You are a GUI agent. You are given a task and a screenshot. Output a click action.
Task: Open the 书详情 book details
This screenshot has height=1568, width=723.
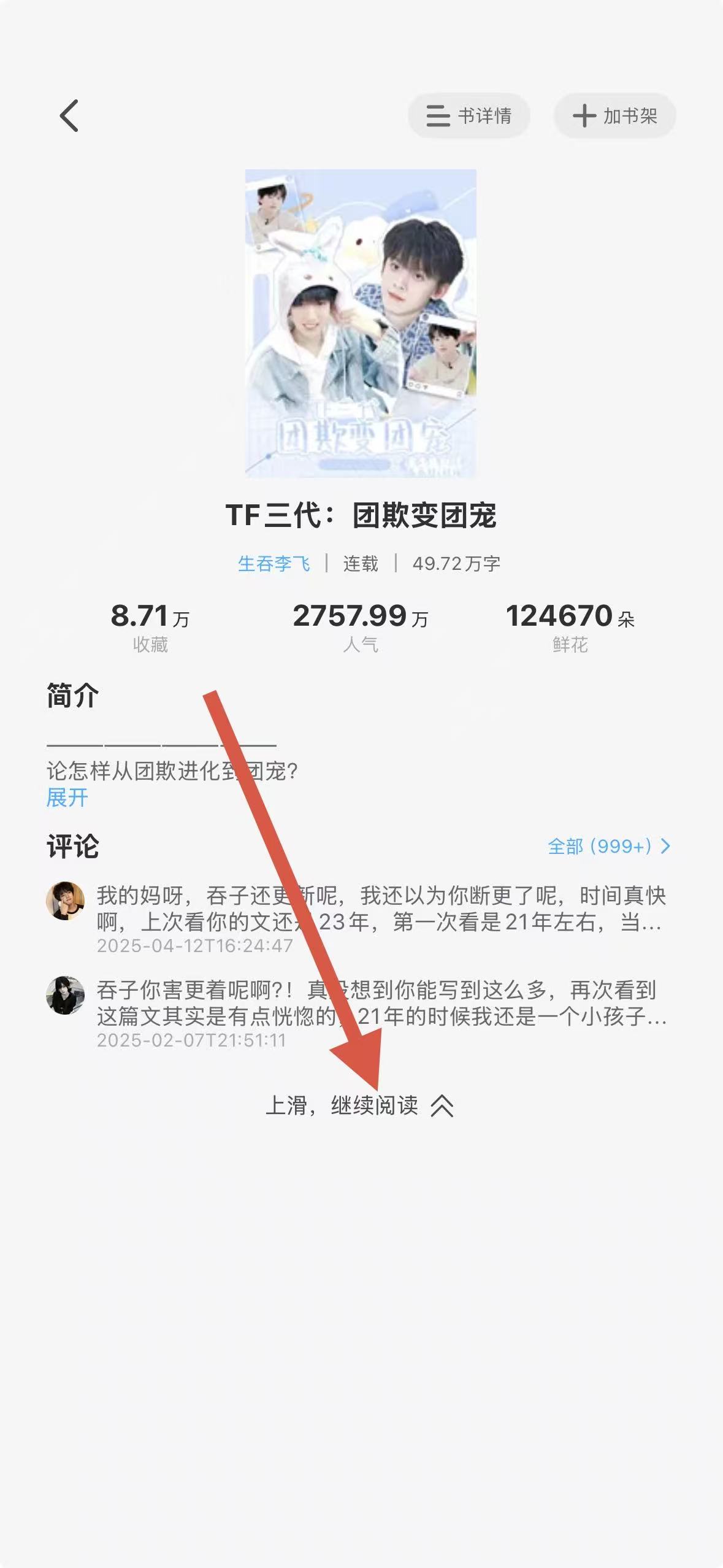(469, 115)
